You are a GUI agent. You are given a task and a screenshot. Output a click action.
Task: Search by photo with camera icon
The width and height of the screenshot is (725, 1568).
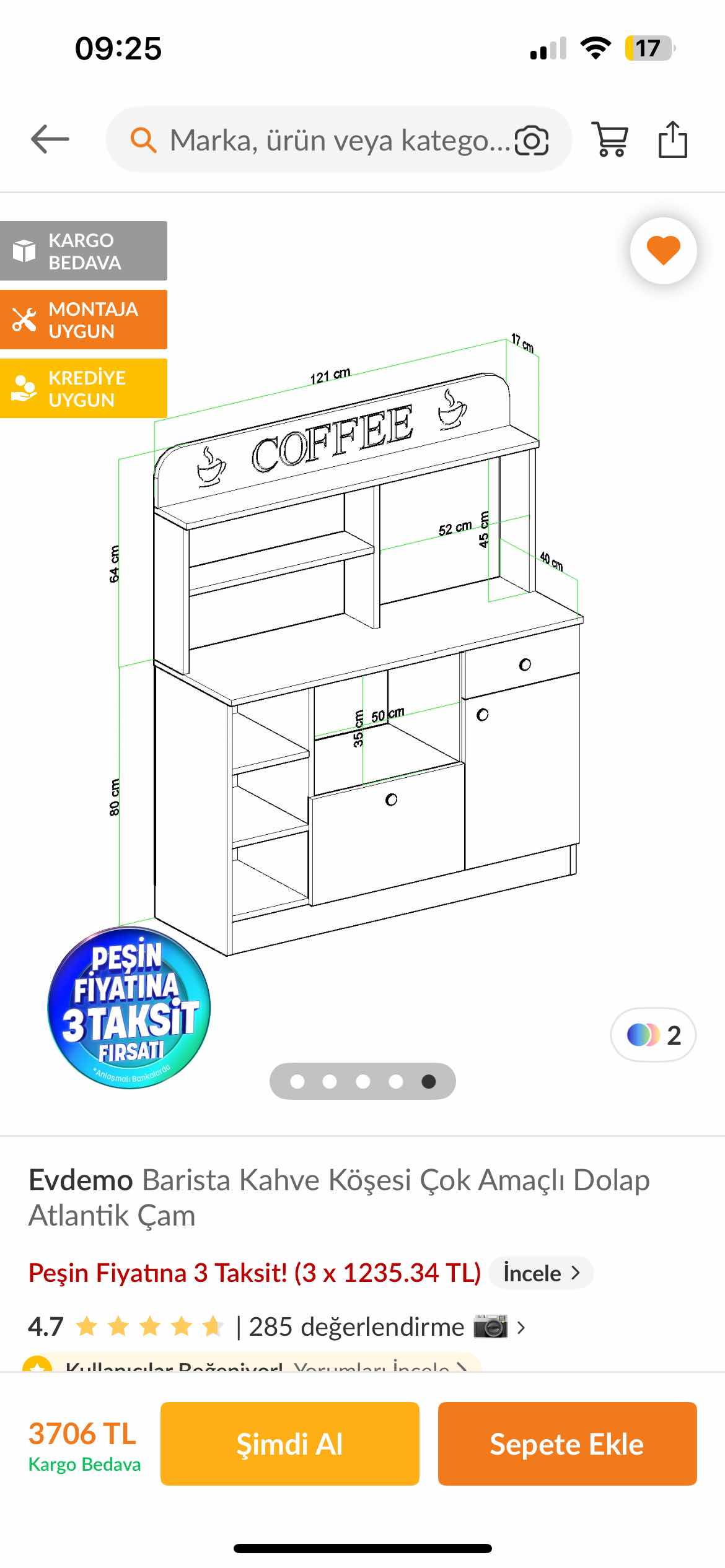(x=532, y=141)
